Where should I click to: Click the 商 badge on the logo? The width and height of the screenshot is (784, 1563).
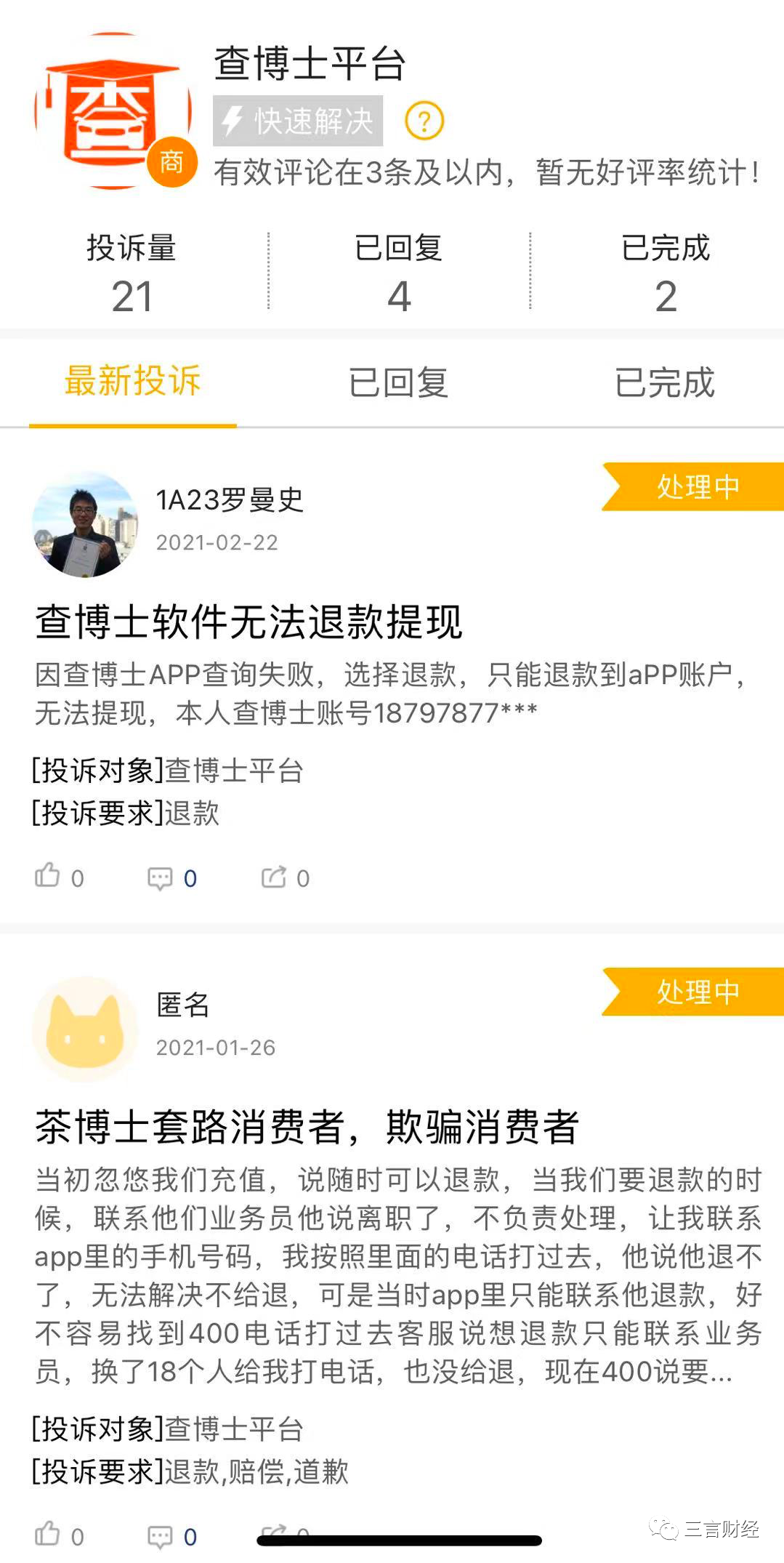(173, 161)
